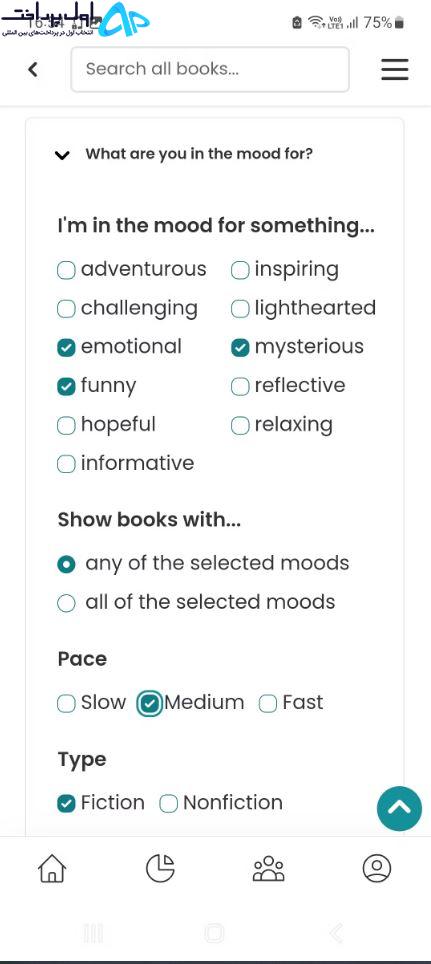Tap the Search all books field
The height and width of the screenshot is (964, 431).
click(x=210, y=69)
